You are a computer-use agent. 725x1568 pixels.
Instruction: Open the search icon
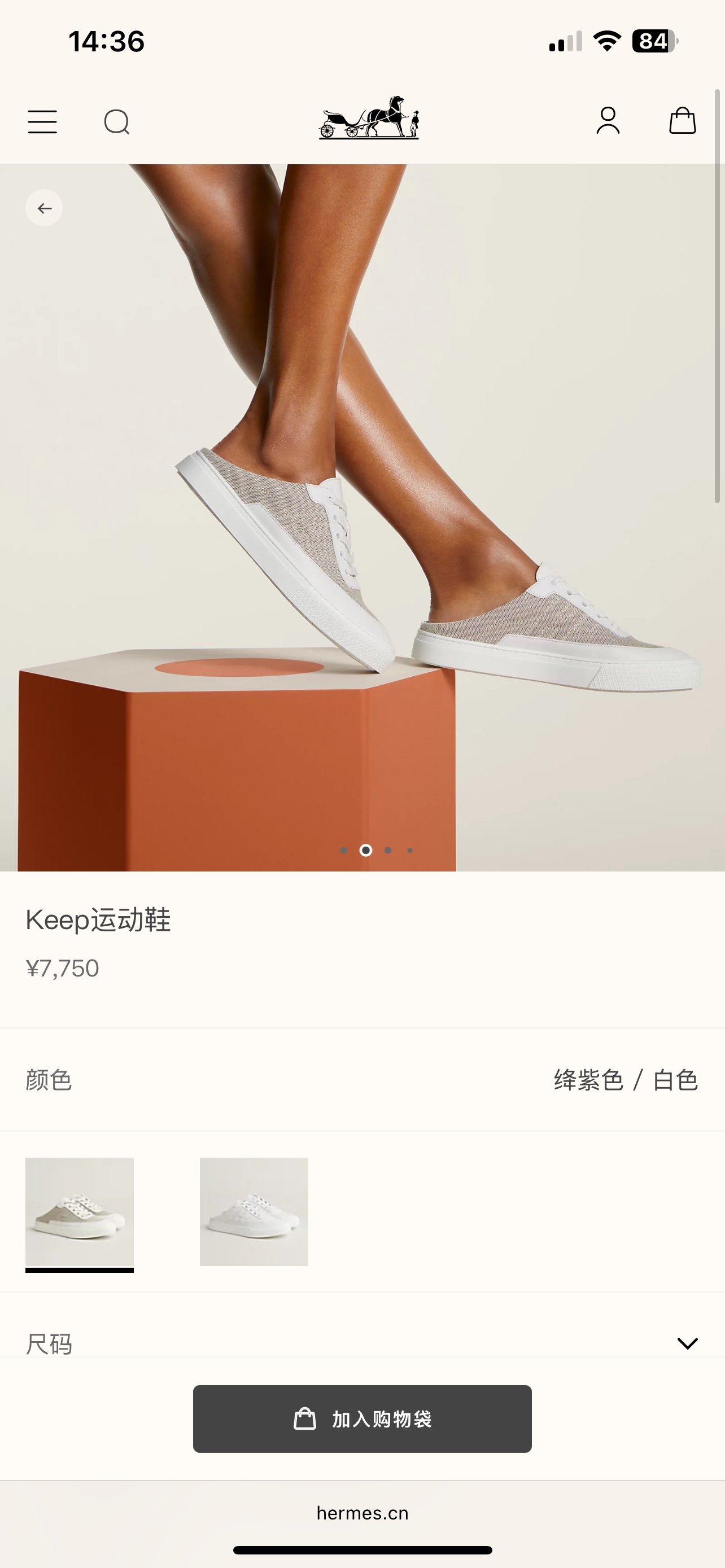point(117,122)
